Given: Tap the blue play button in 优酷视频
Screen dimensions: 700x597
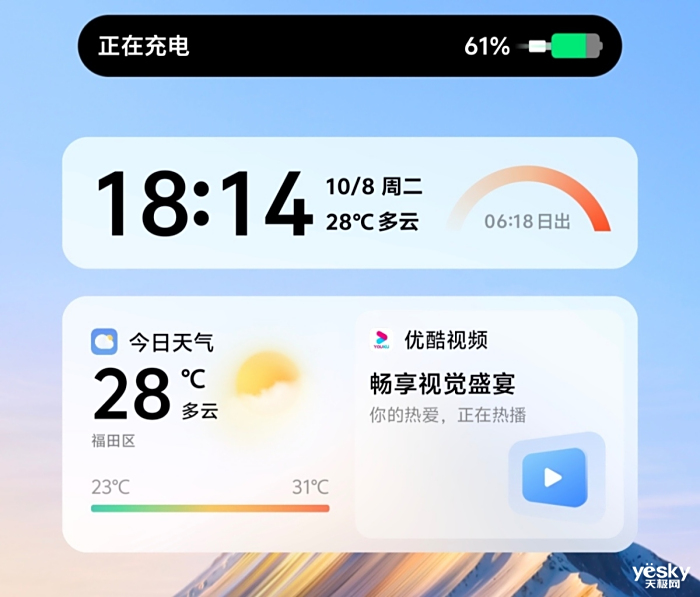Looking at the screenshot, I should [x=554, y=477].
